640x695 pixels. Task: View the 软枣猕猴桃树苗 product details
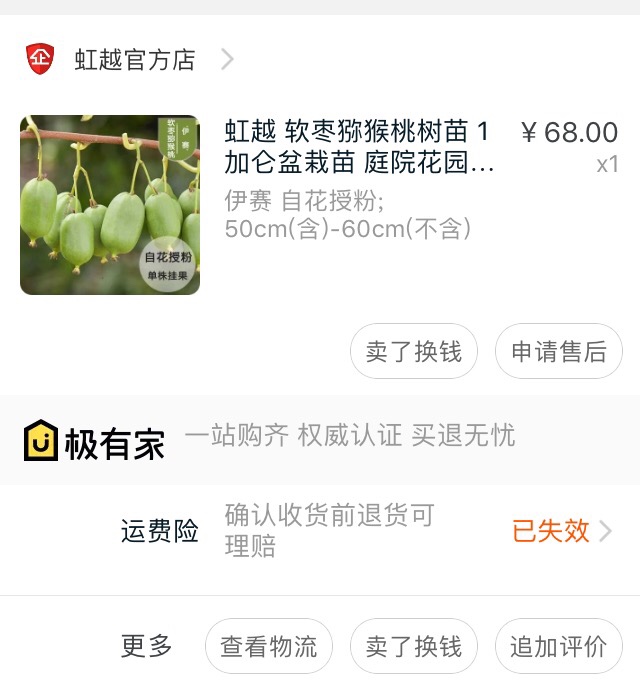click(x=358, y=146)
